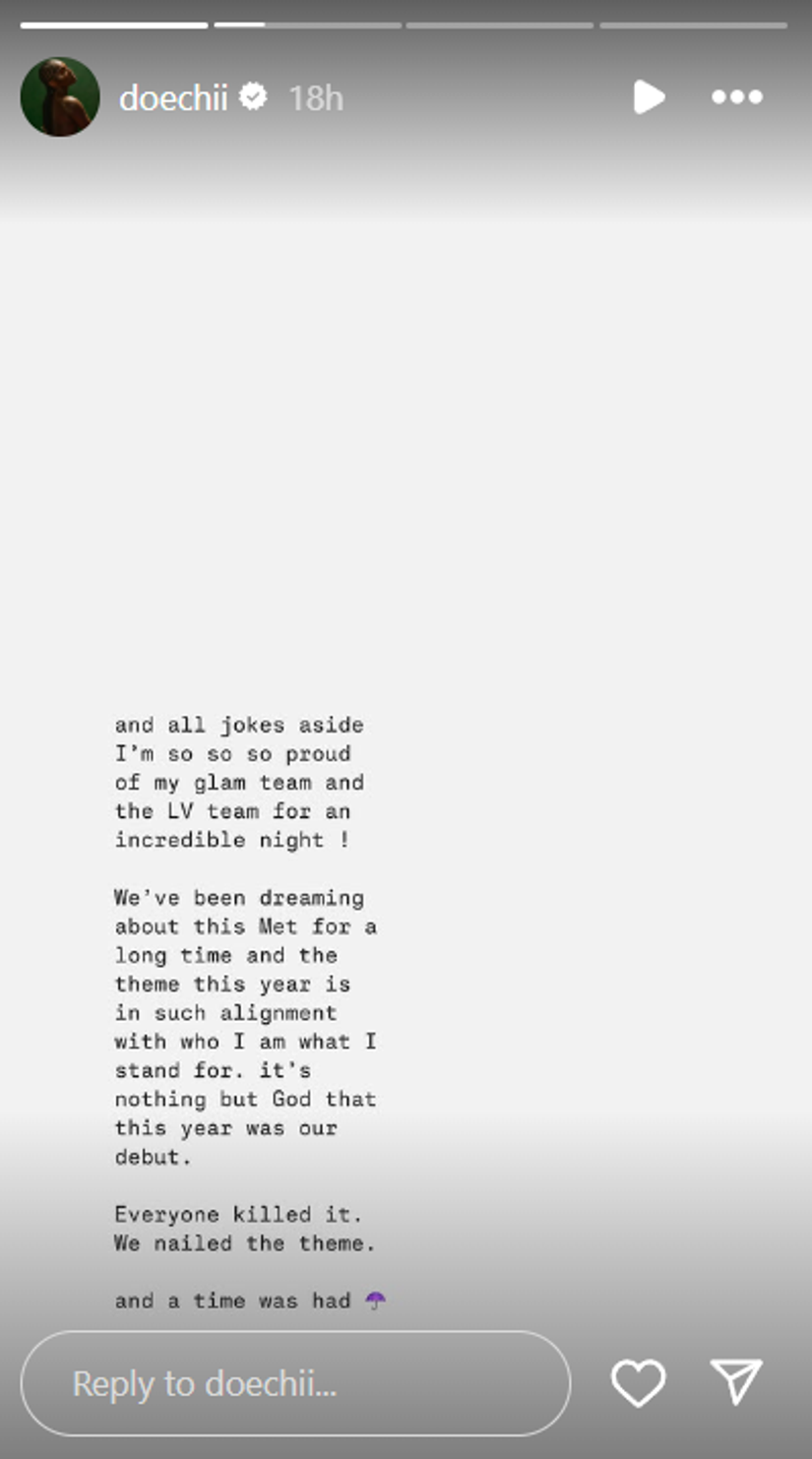Viewport: 812px width, 1459px height.
Task: Like this story with the heart
Action: point(639,1382)
